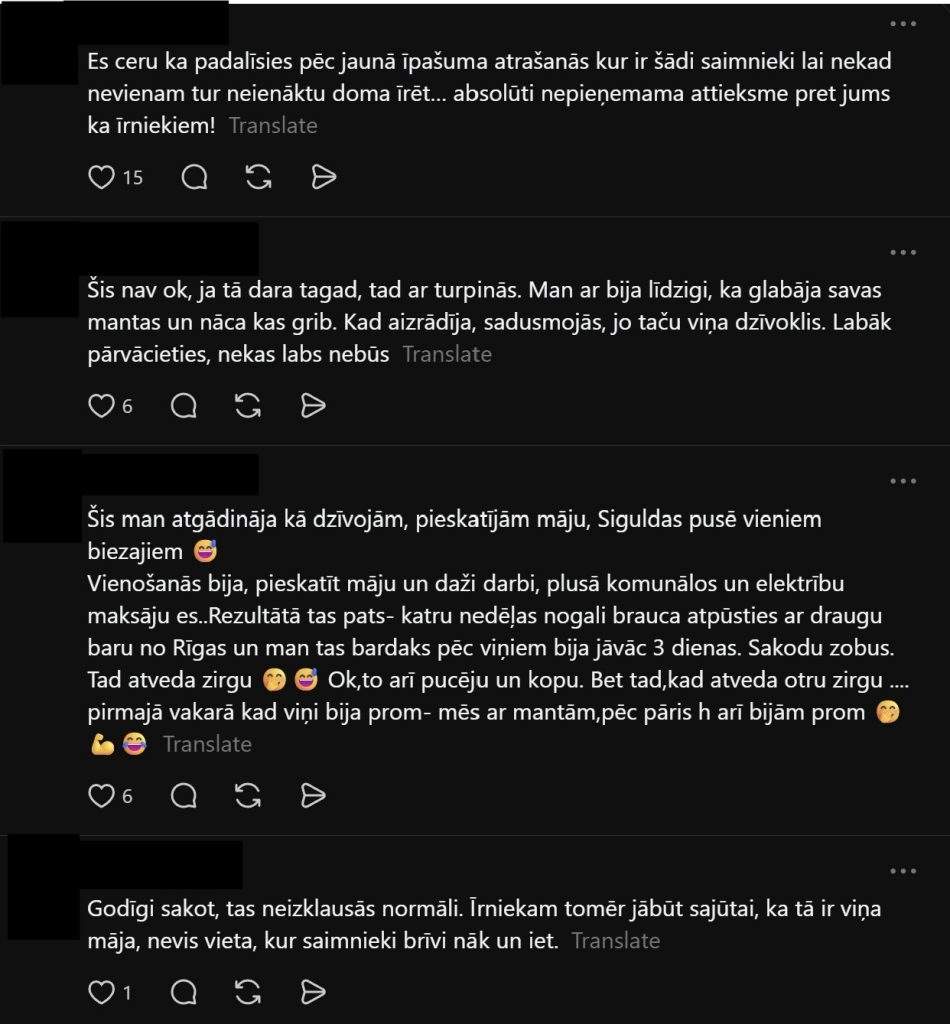950x1024 pixels.
Task: Repost the comment starting "Šis nav ok"
Action: point(248,405)
